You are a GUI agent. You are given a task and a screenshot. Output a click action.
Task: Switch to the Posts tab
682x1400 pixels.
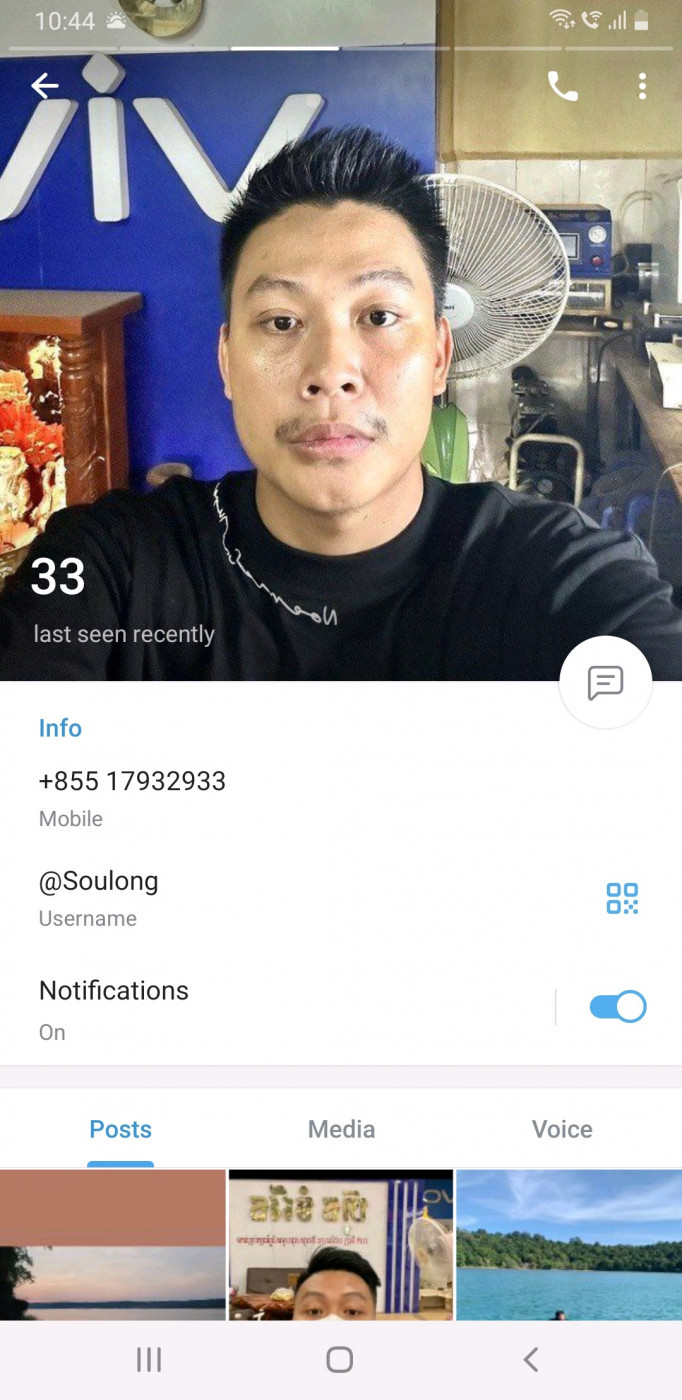click(120, 1129)
